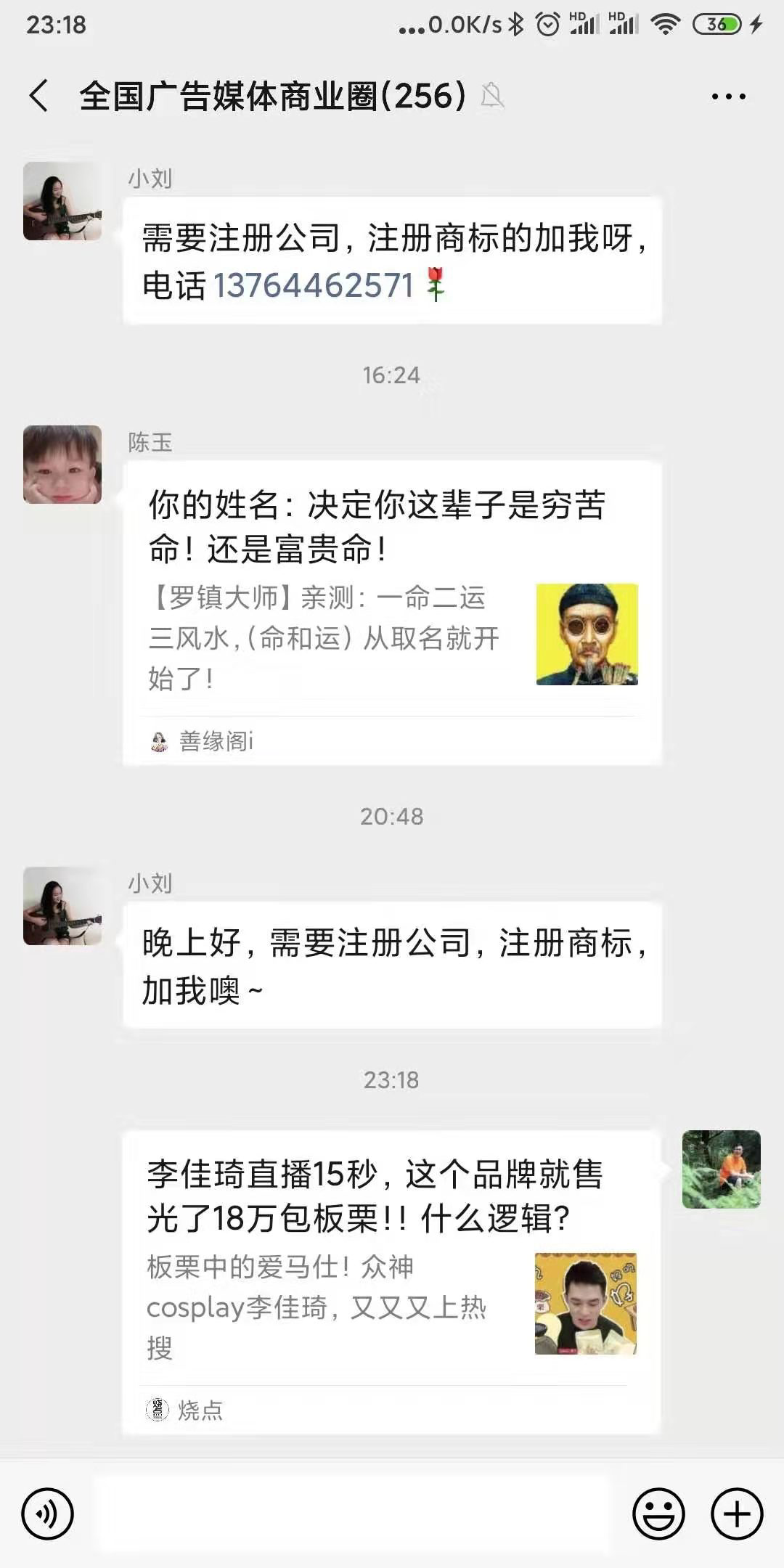Open the emoji sticker panel
Viewport: 784px width, 1568px height.
(658, 1514)
